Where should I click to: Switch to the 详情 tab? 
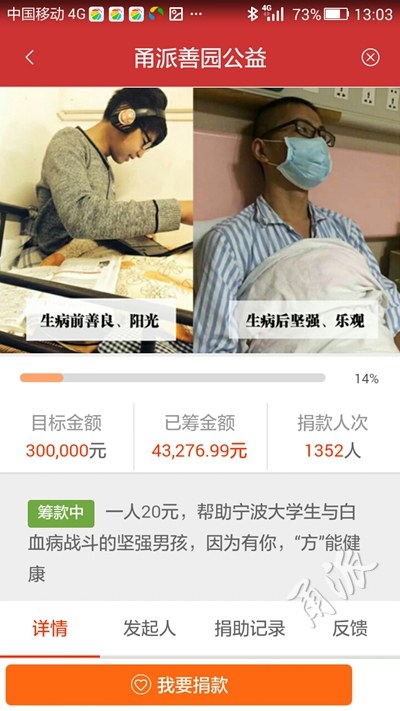(50, 628)
